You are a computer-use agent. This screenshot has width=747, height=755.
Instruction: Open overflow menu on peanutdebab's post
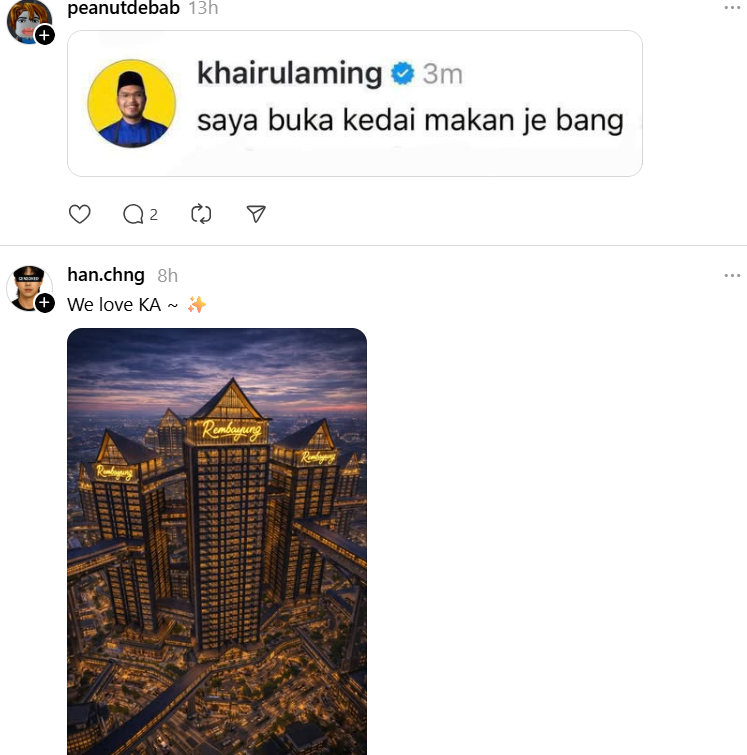coord(732,8)
